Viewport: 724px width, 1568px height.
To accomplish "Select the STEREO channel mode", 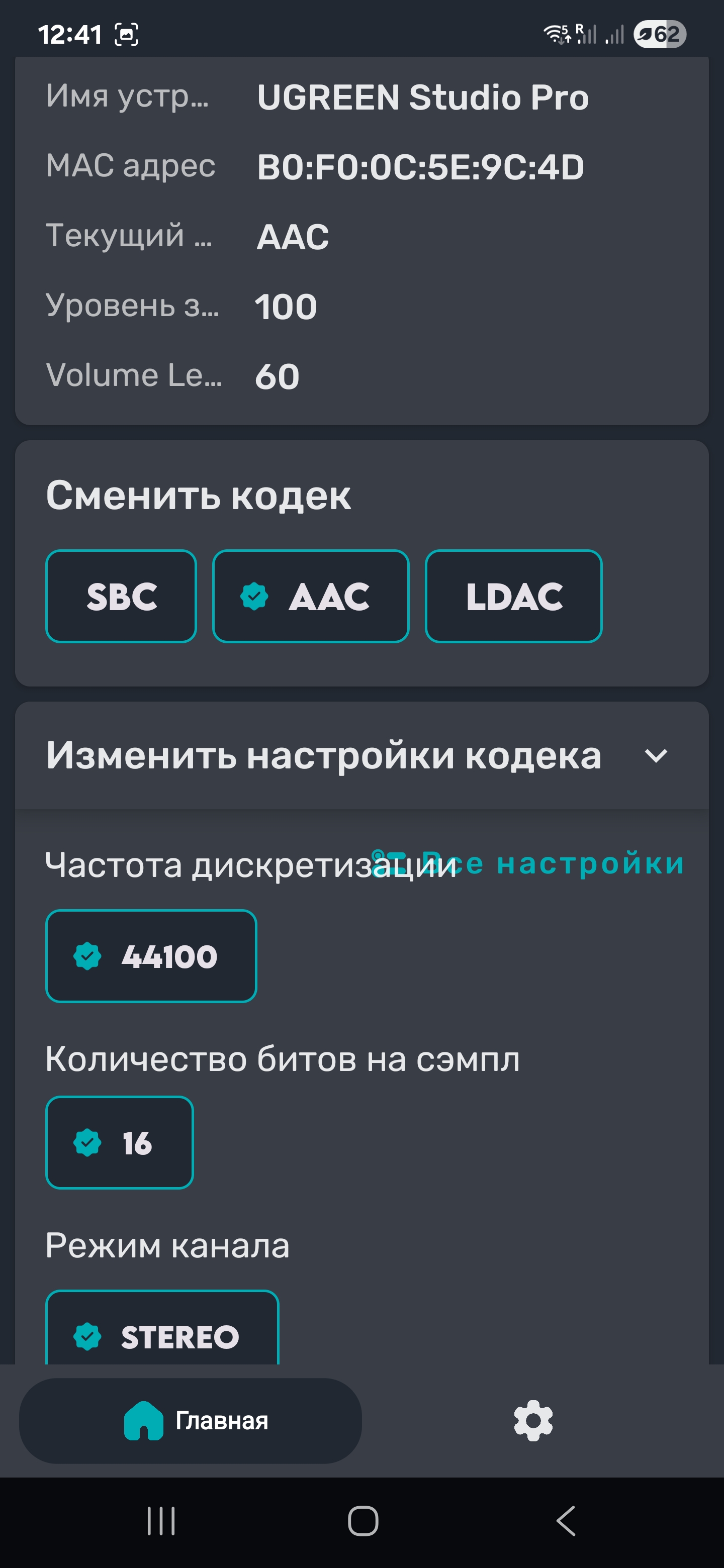I will click(162, 1335).
